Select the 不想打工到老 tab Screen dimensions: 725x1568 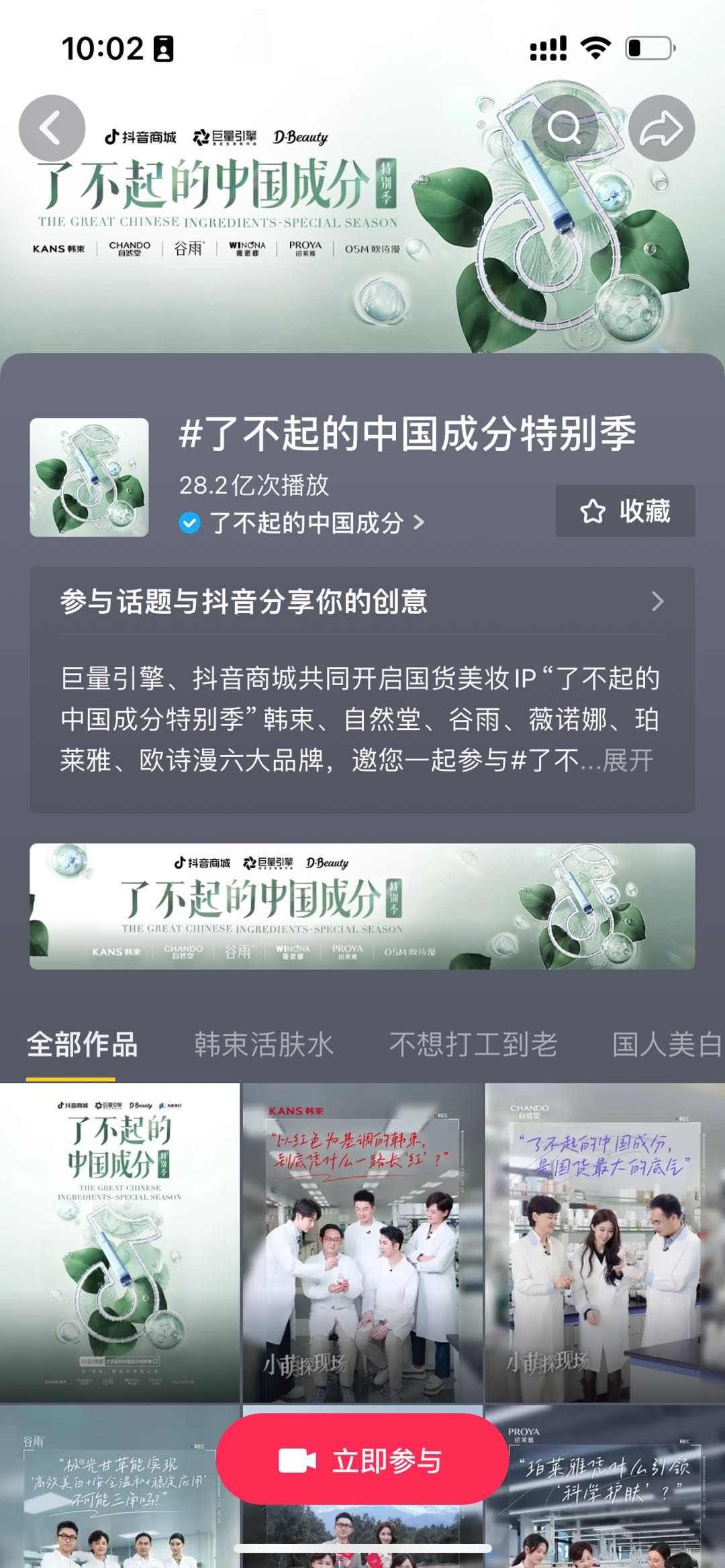(x=473, y=1045)
